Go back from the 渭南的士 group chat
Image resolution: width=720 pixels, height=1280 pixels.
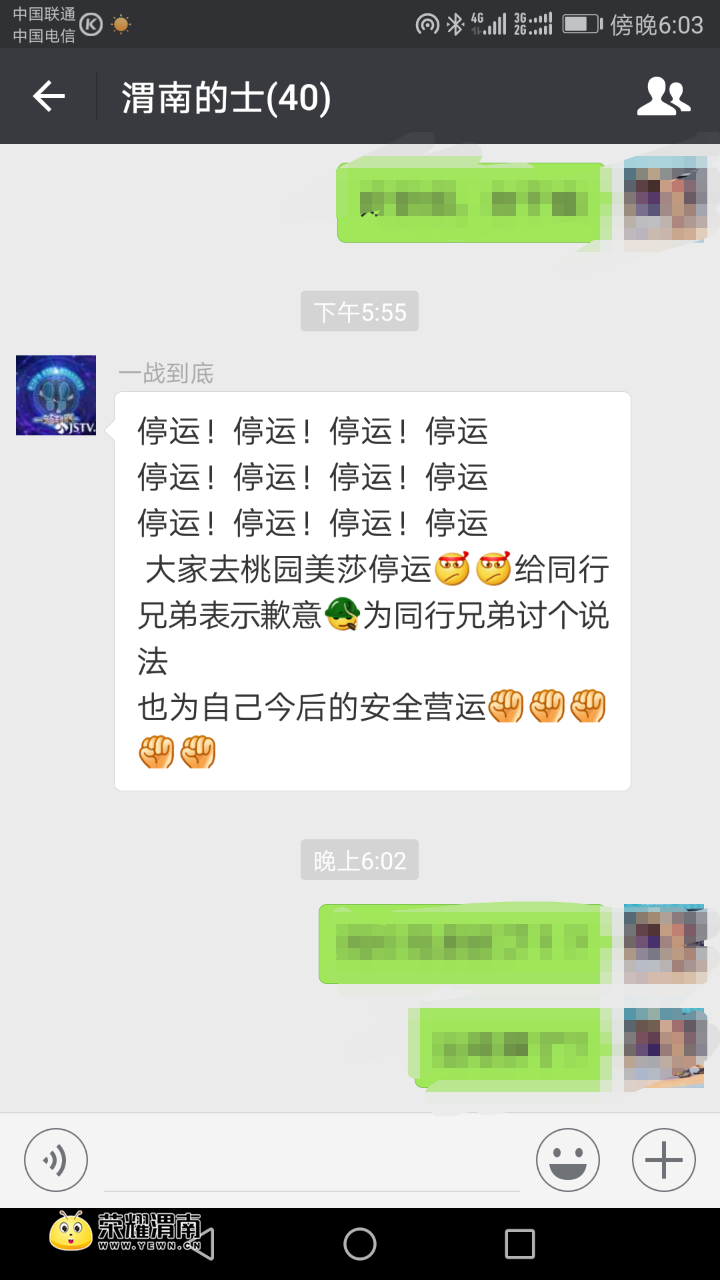(48, 96)
